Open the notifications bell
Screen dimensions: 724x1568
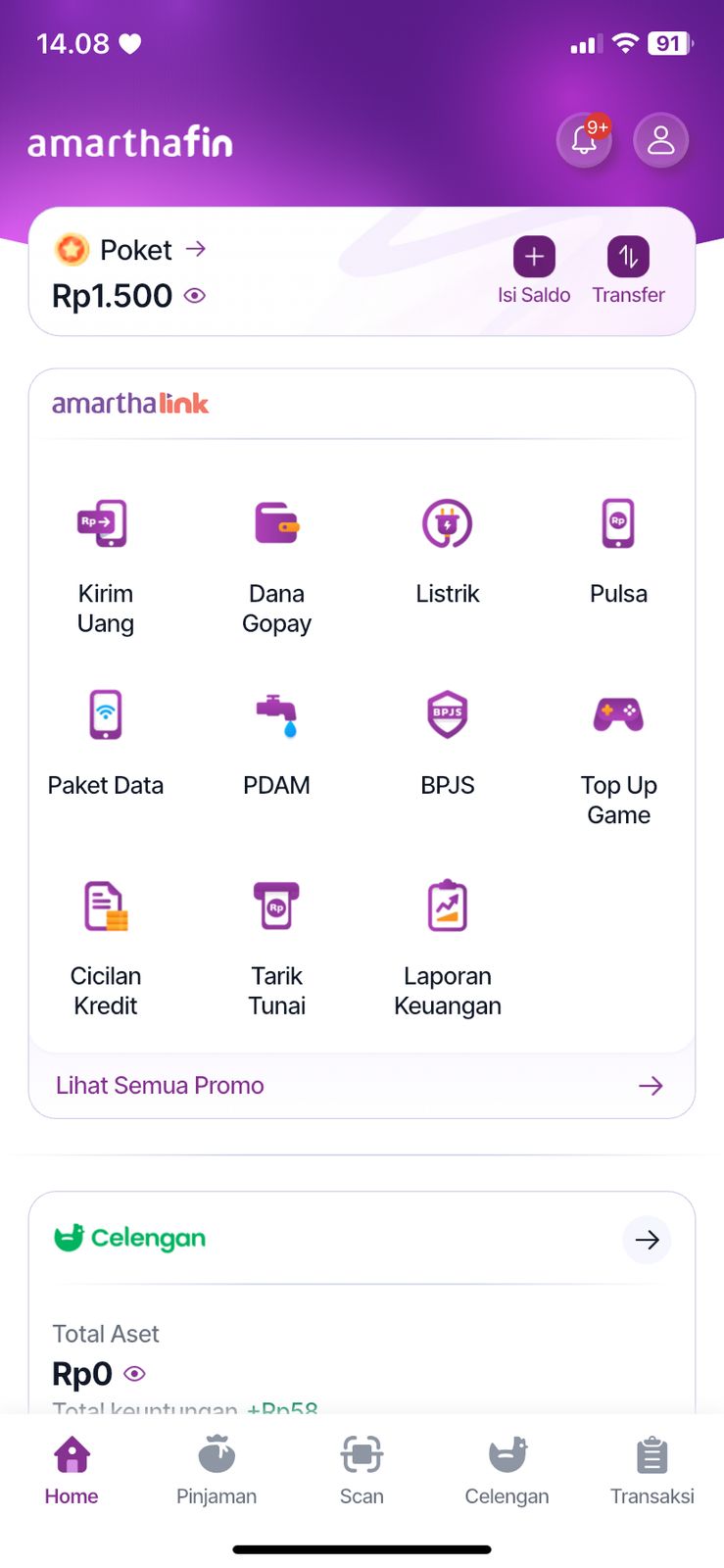click(x=585, y=140)
